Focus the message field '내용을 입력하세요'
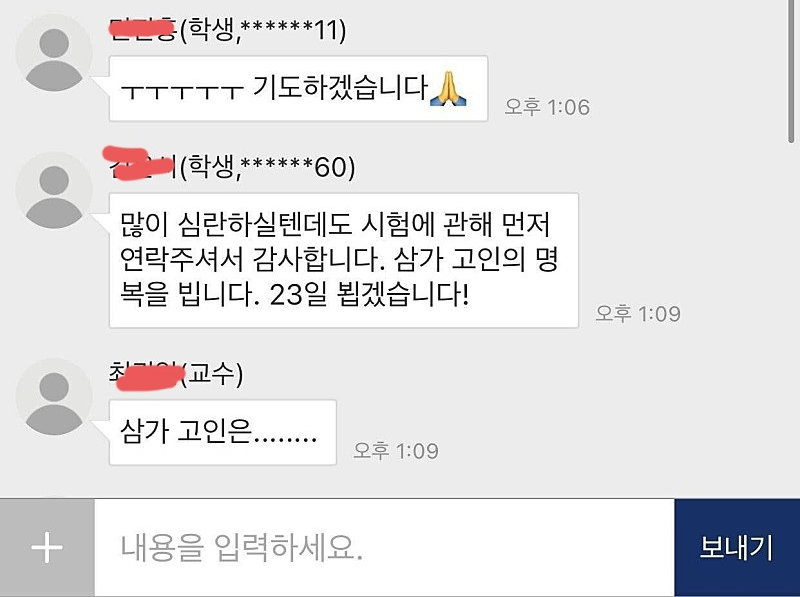Screen dimensions: 800x597 tap(384, 548)
